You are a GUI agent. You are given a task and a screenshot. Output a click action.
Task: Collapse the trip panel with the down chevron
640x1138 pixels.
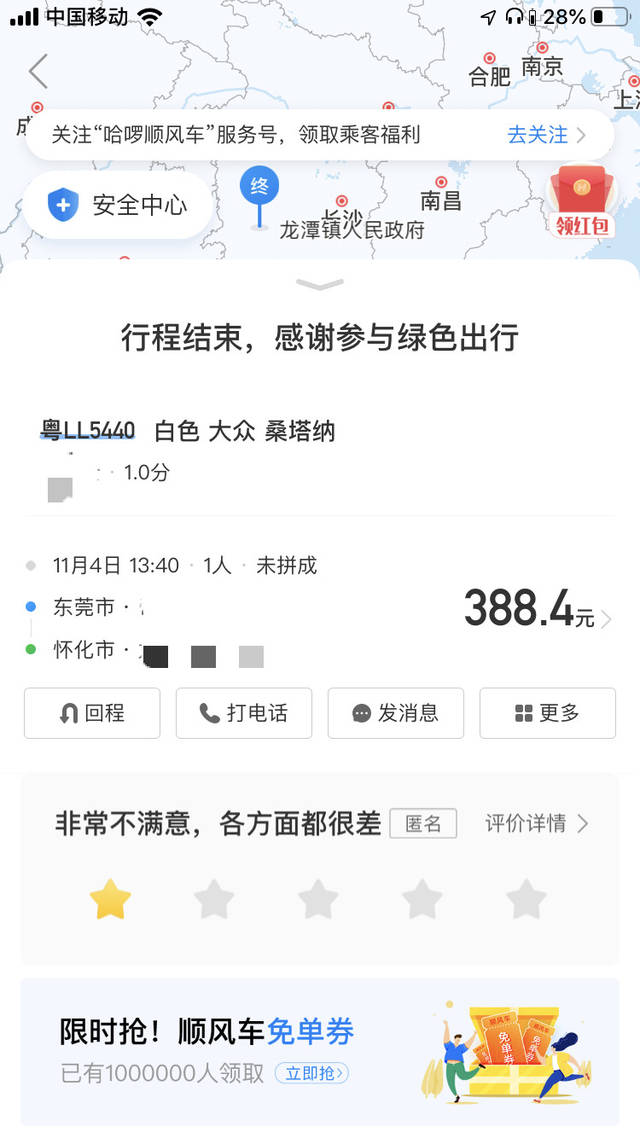coord(320,286)
